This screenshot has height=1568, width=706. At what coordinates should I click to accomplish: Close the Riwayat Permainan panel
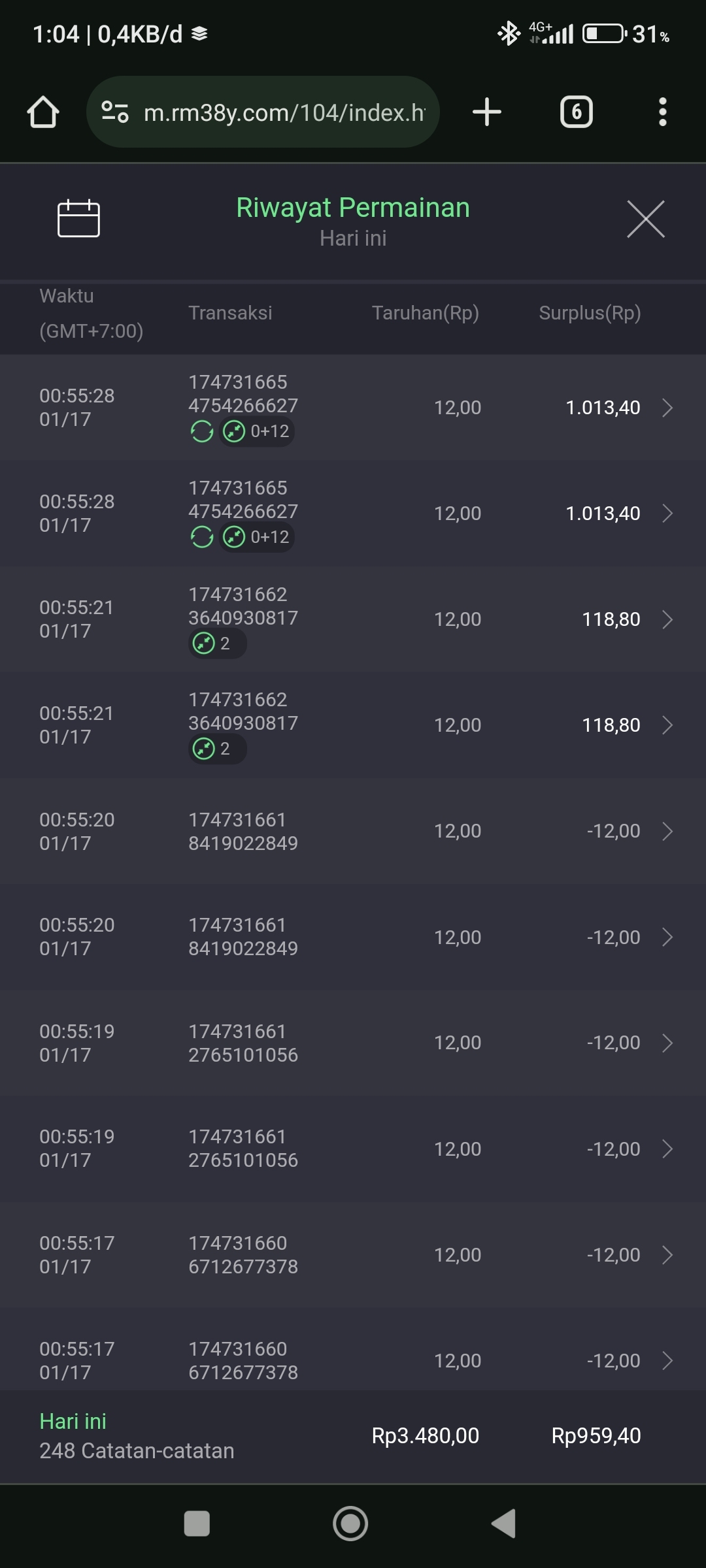point(645,220)
